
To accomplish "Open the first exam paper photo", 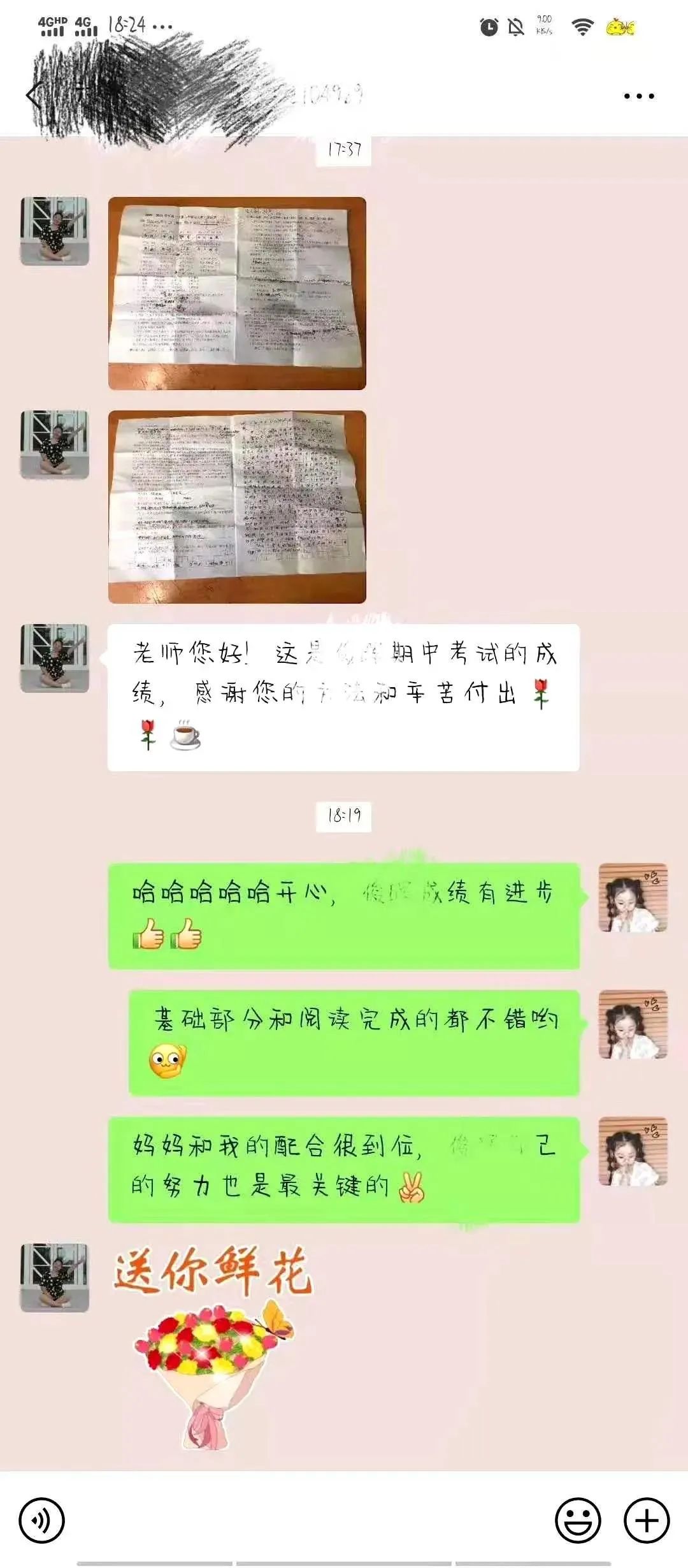I will [x=237, y=293].
